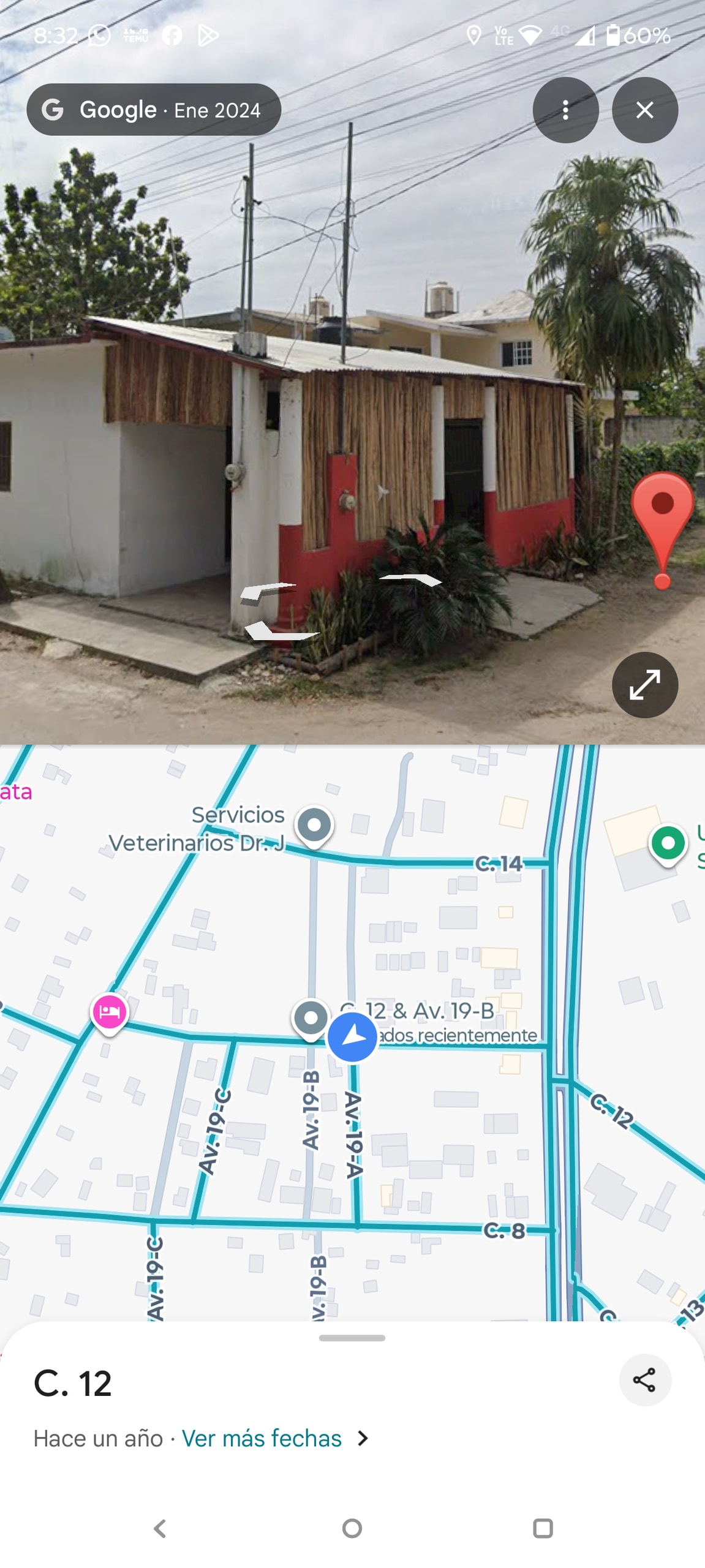Move forward along the right street arrow
The height and width of the screenshot is (1568, 705).
coord(412,579)
